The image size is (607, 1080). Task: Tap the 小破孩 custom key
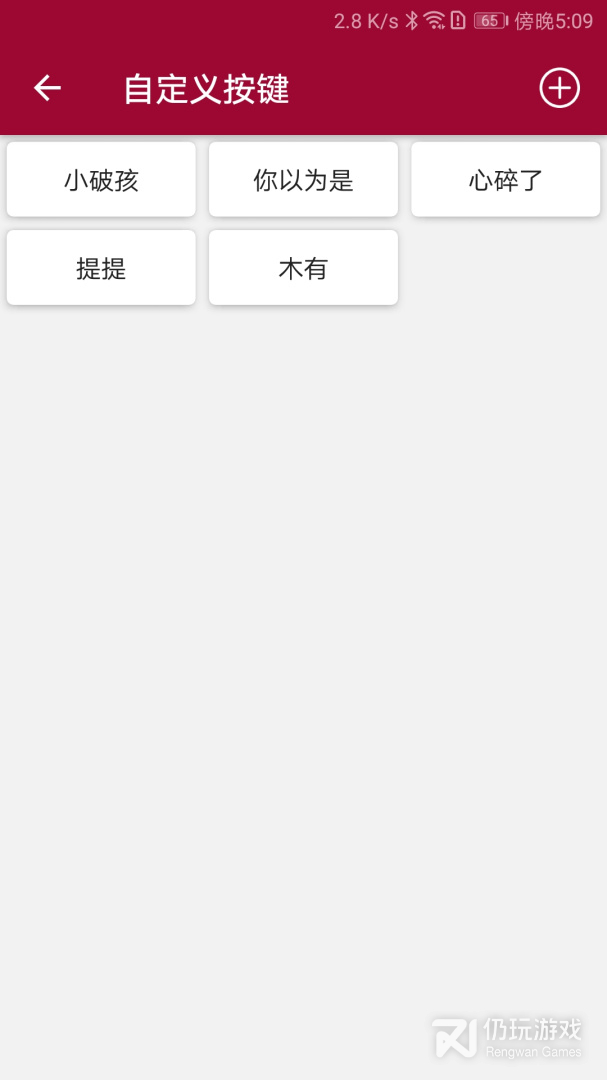click(101, 180)
